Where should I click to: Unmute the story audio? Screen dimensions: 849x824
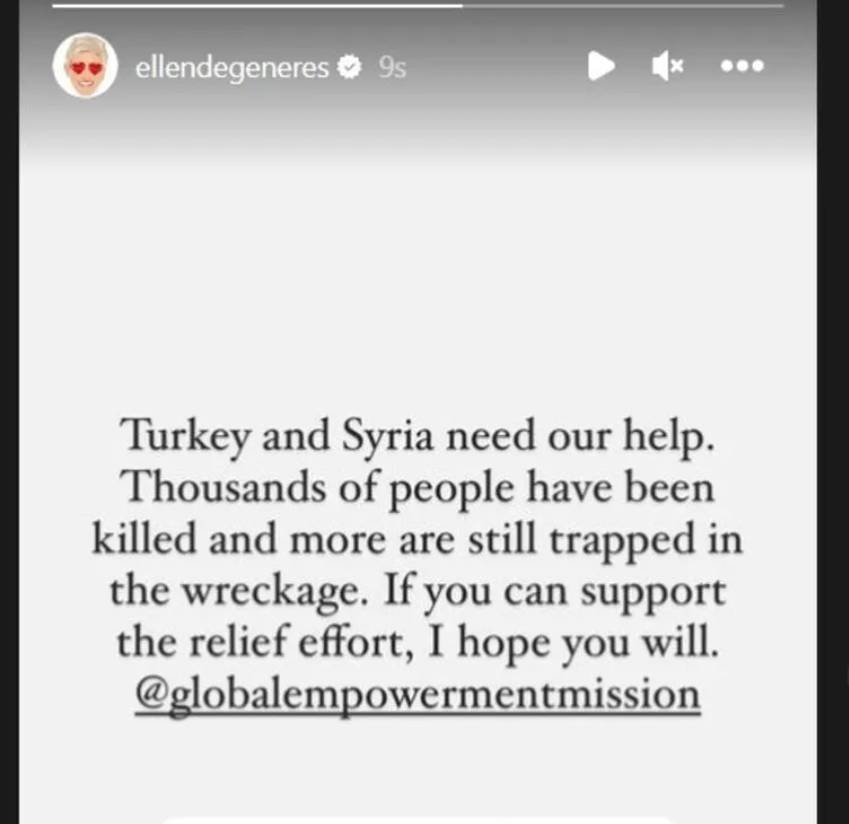point(666,67)
